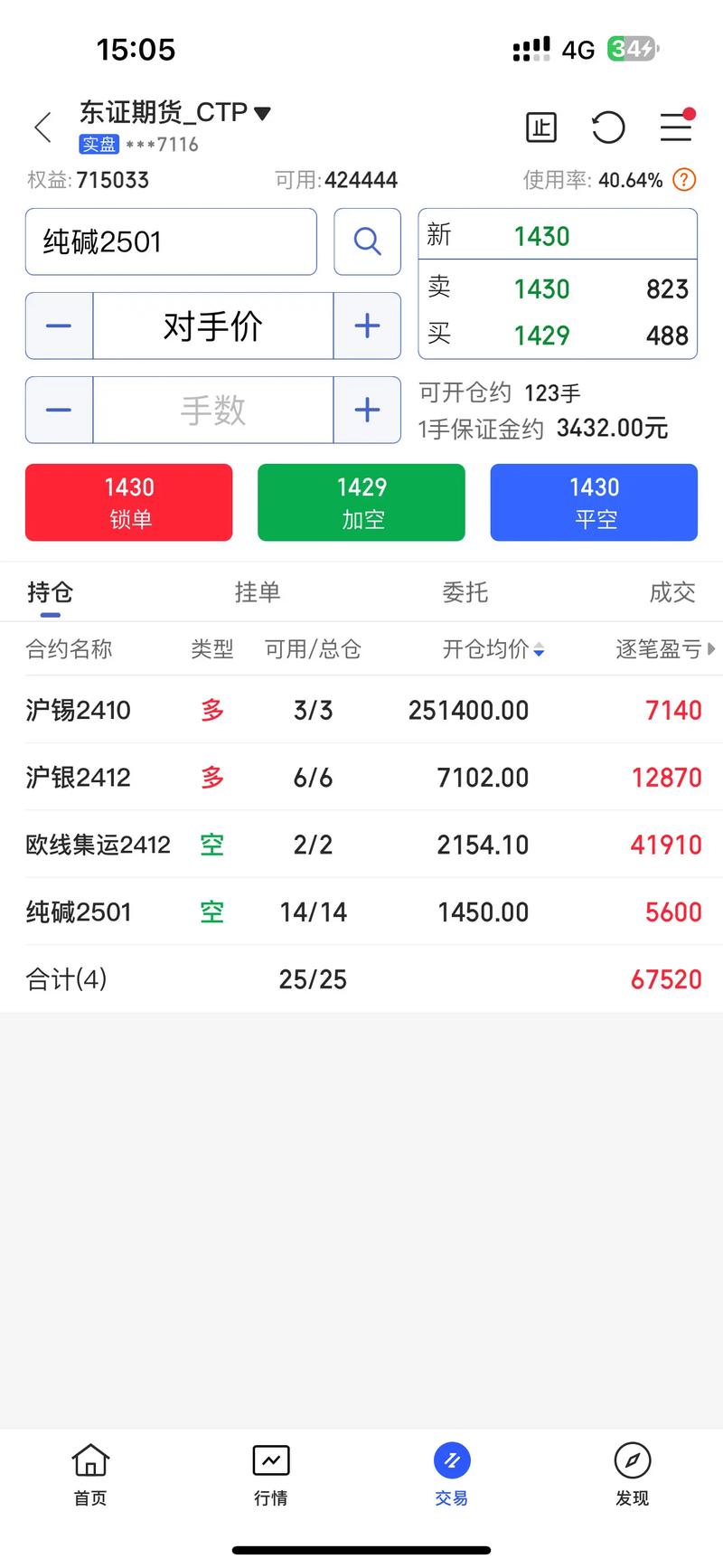Open the hamburger menu with red notification dot
Image resolution: width=723 pixels, height=1568 pixels.
coord(675,128)
